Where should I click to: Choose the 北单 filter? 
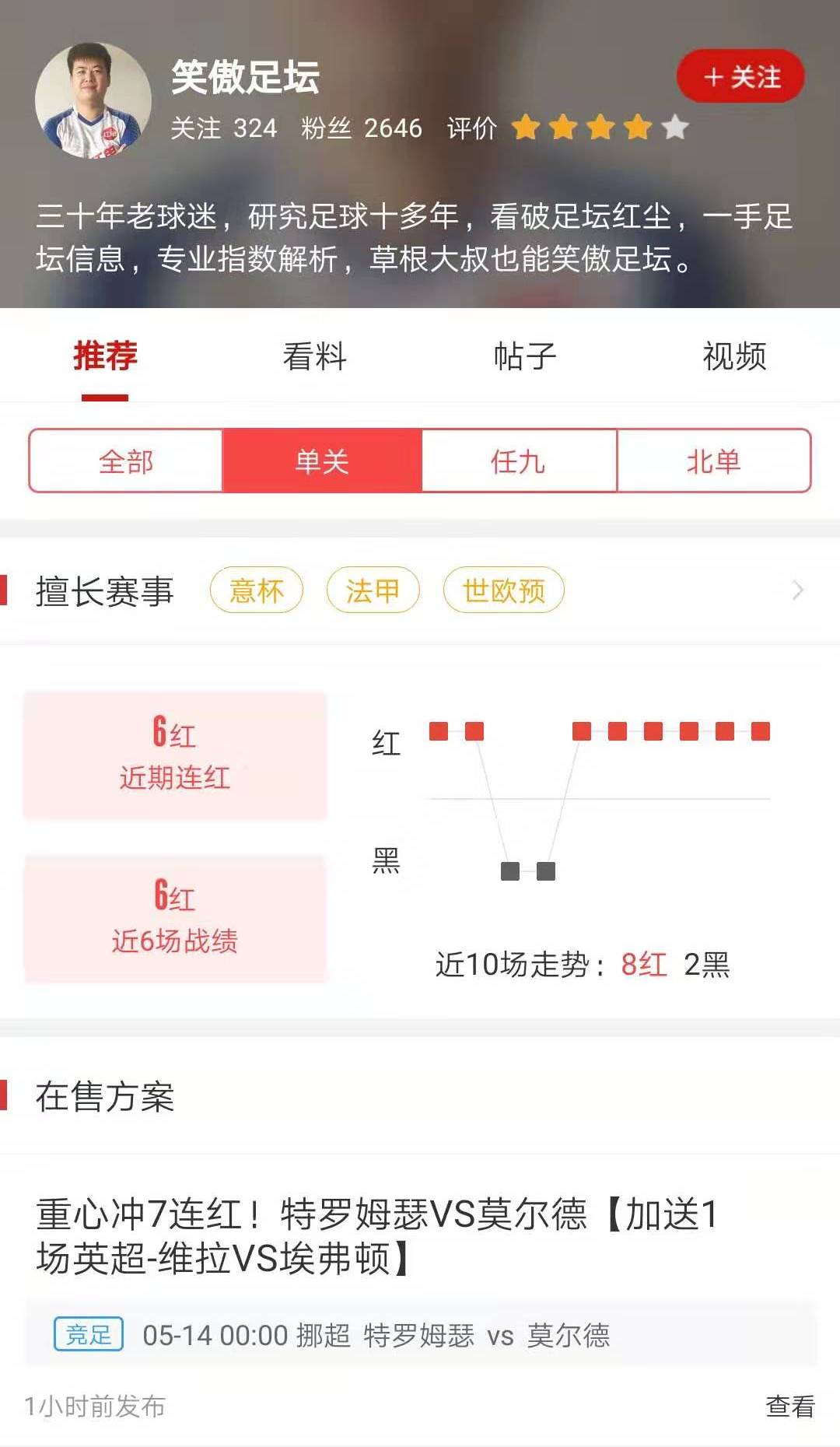point(714,461)
